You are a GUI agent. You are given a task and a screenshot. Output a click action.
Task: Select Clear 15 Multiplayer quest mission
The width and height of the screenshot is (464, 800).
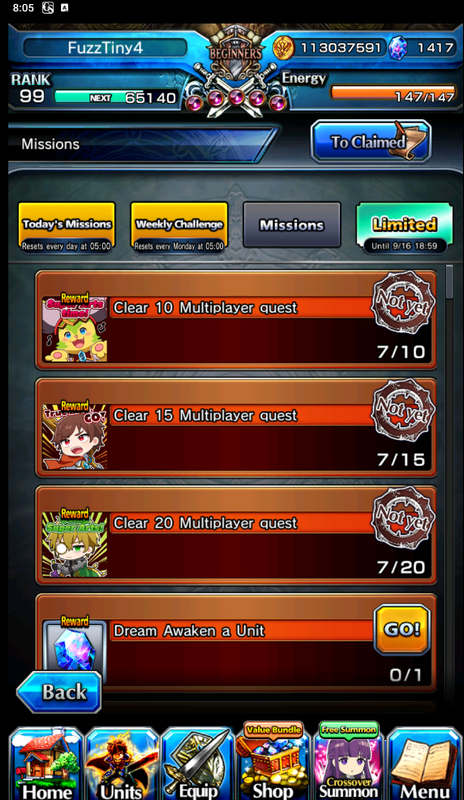236,428
